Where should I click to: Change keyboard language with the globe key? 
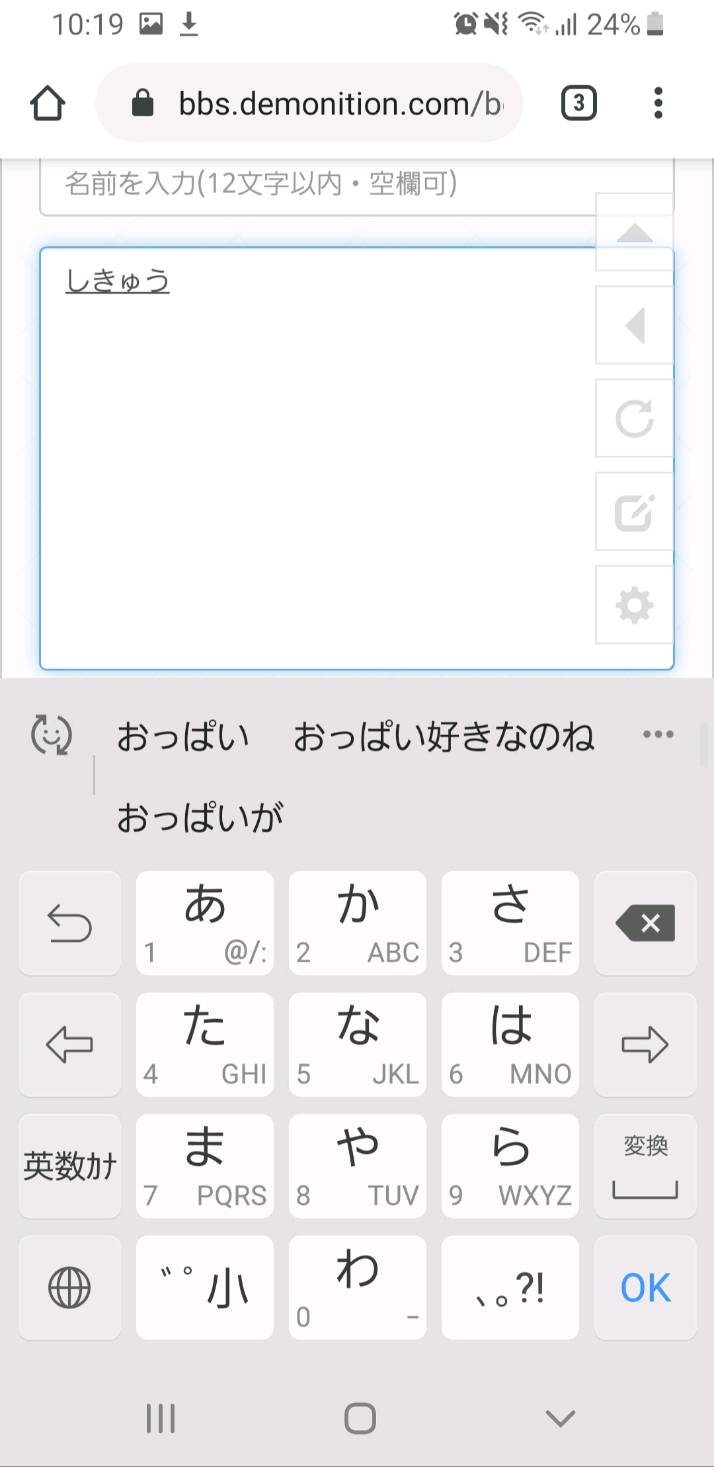(x=70, y=1288)
